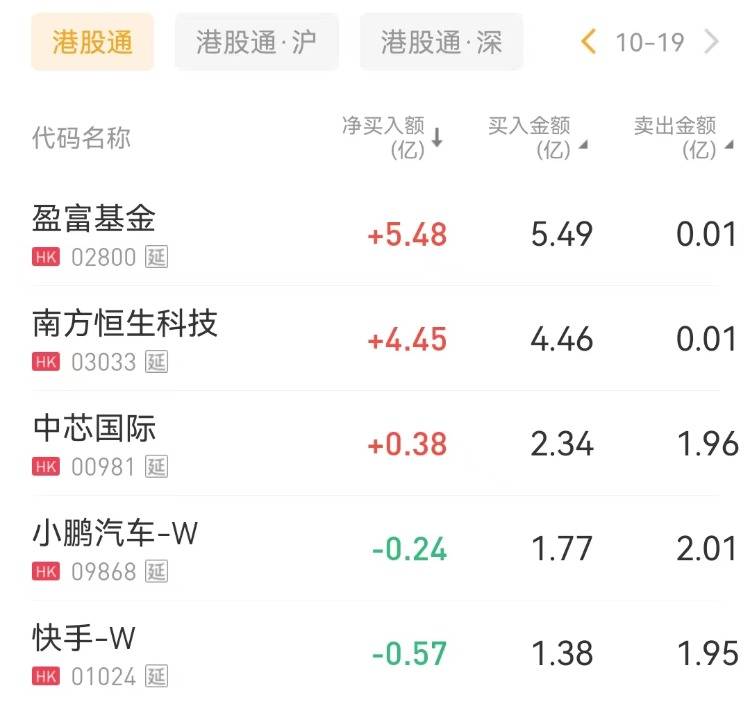Sort by 买入金额 column
The width and height of the screenshot is (750, 704).
tap(538, 137)
